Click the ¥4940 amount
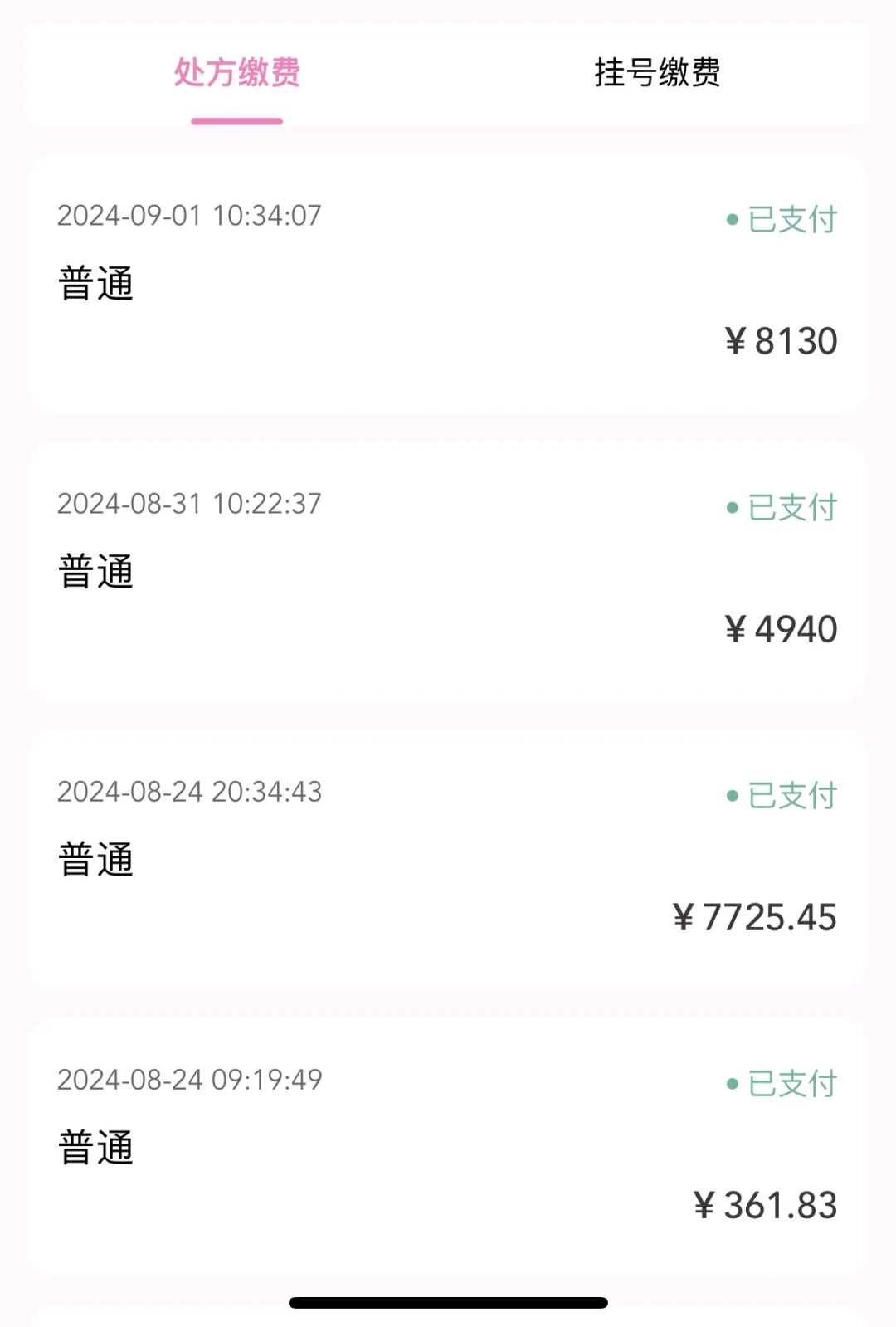Viewport: 896px width, 1327px height. (780, 629)
